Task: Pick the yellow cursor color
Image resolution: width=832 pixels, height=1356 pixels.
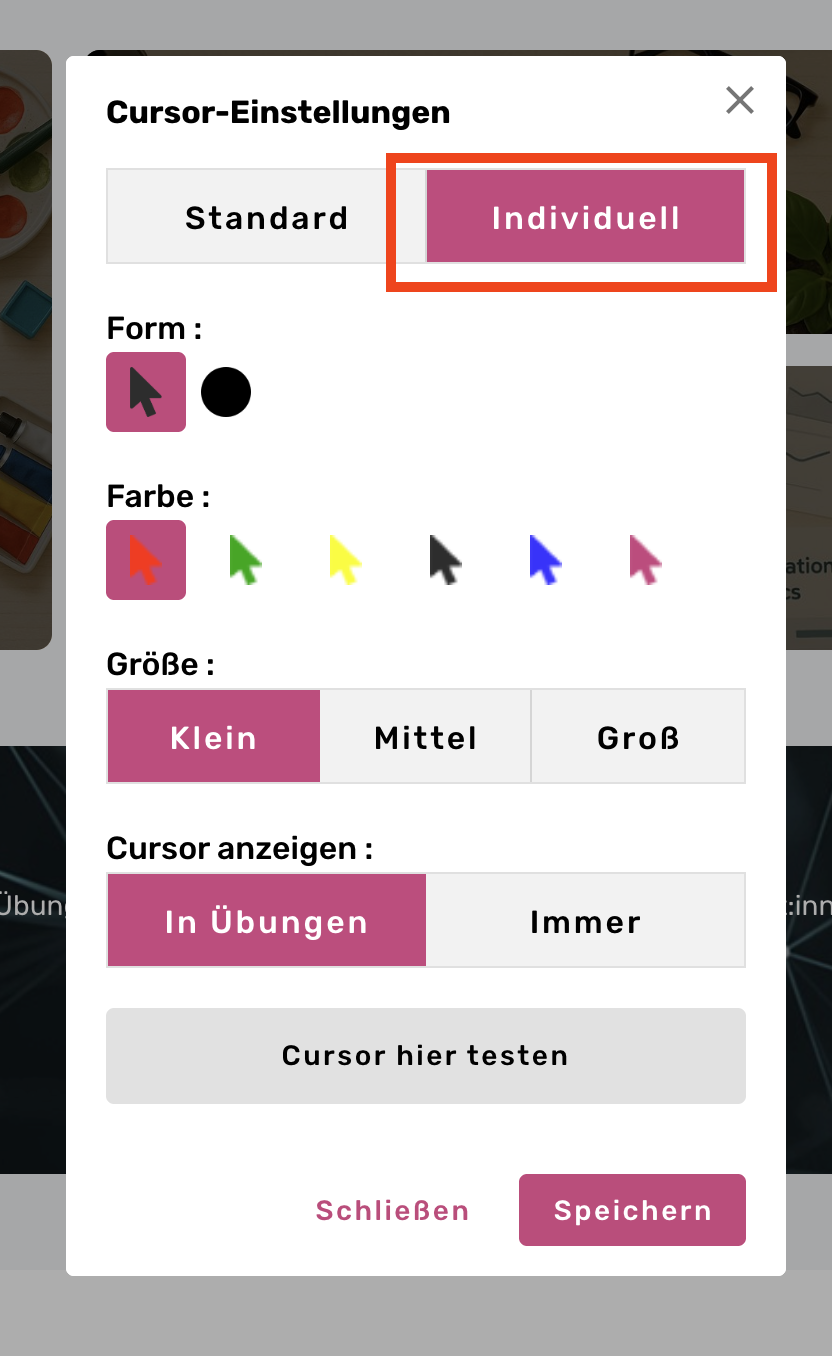Action: click(345, 560)
